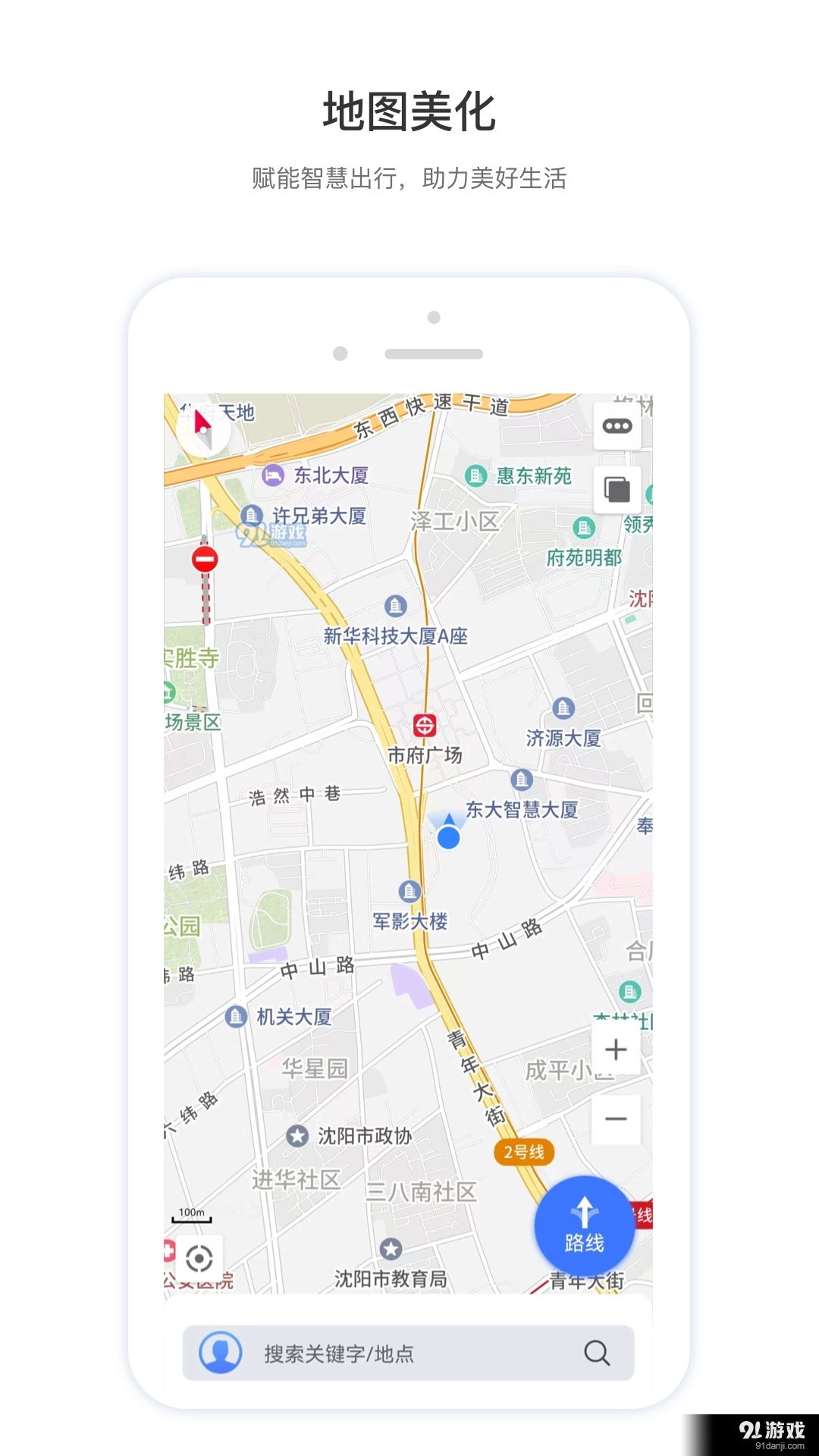
Task: Tap the blue current location dot
Action: [450, 838]
